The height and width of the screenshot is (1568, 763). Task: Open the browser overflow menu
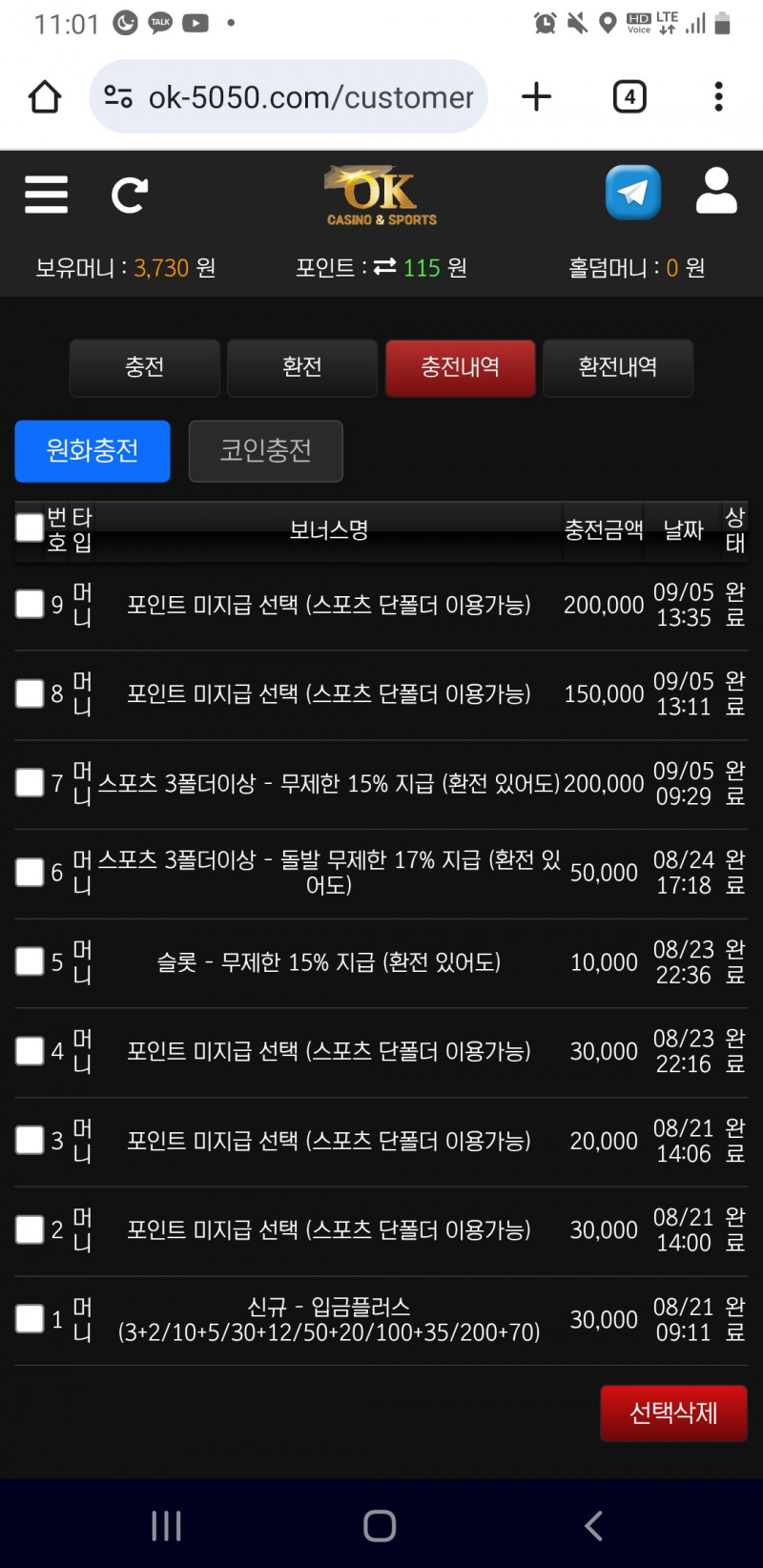719,96
